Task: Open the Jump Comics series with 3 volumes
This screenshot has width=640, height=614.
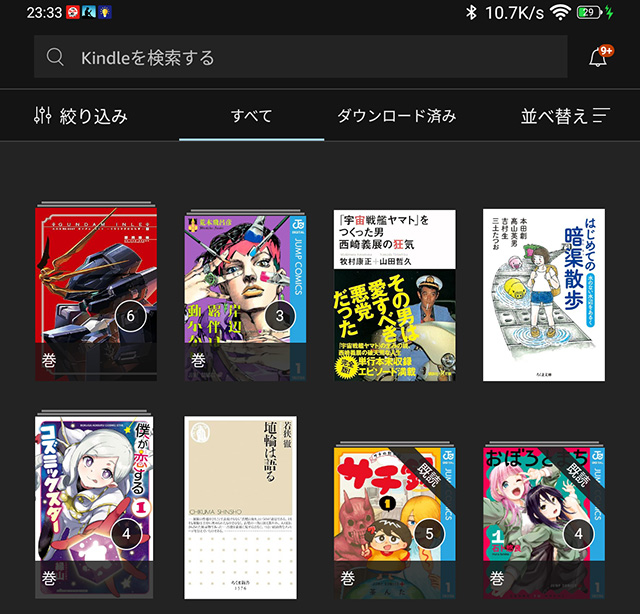Action: pos(244,294)
